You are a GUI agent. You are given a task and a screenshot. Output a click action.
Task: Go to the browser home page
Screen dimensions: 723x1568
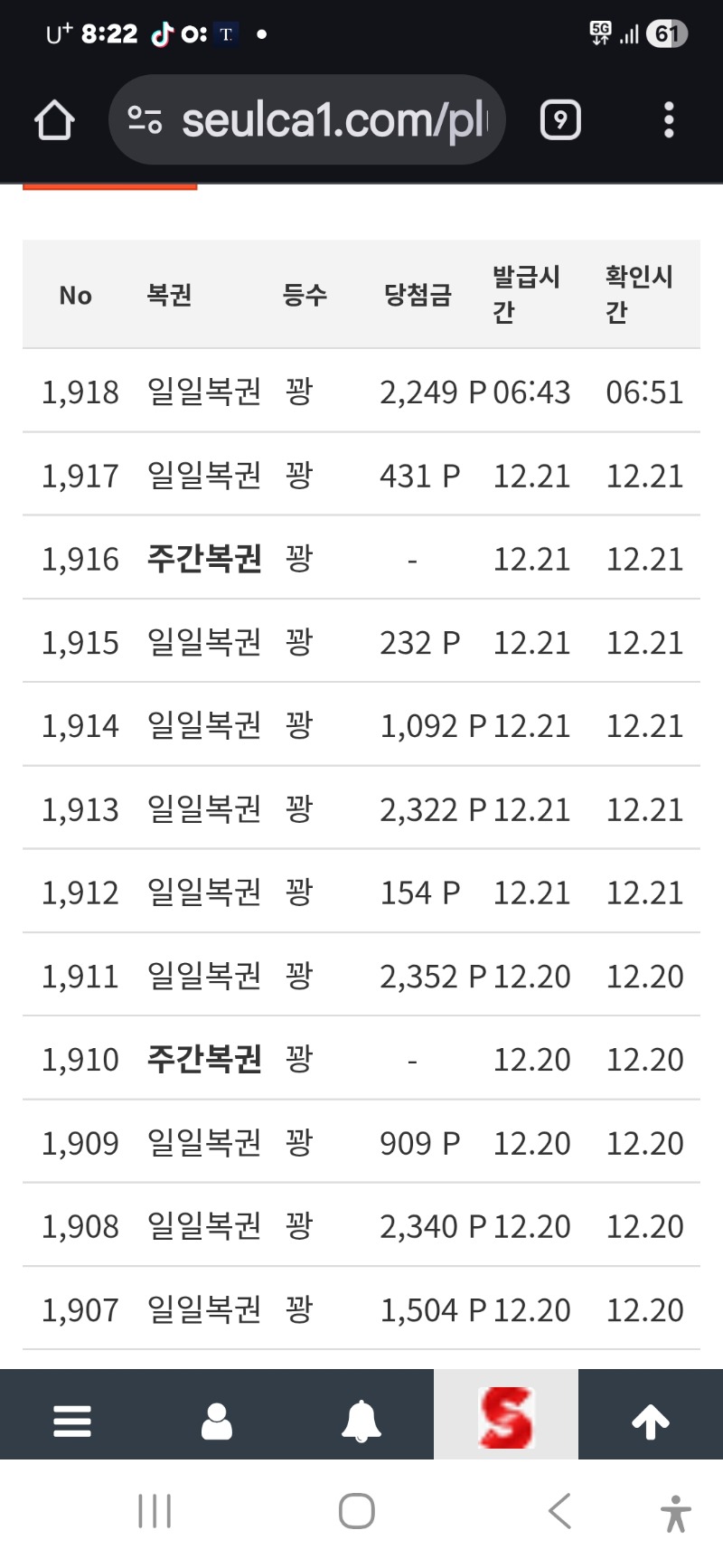click(54, 120)
